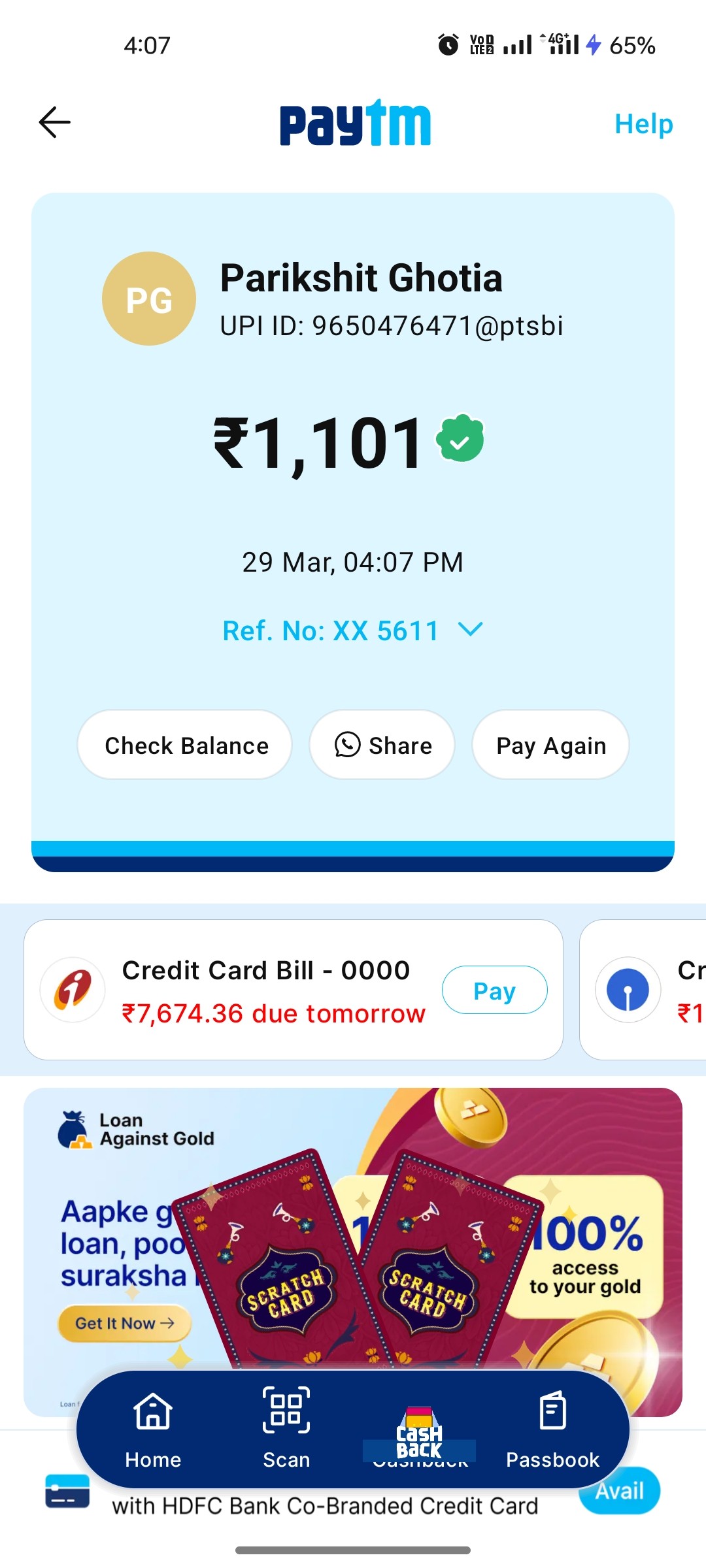This screenshot has height=1568, width=706.
Task: Tap Get It Now on the gold loan banner
Action: click(125, 1324)
